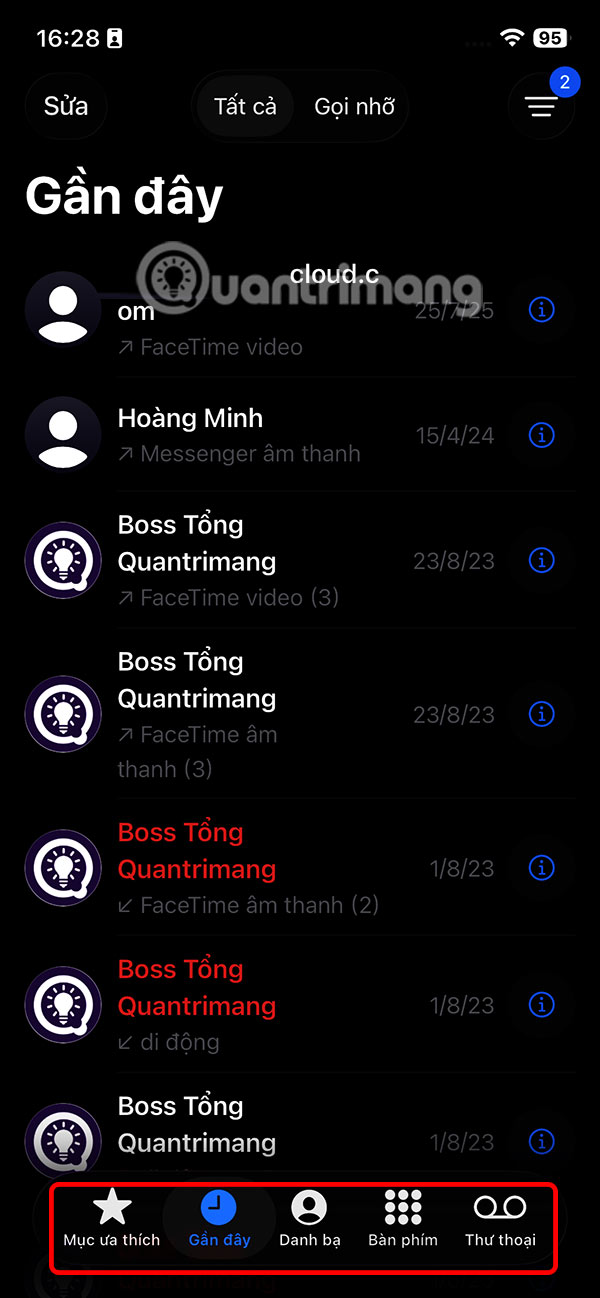Open info for missed di động call
Image resolution: width=600 pixels, height=1298 pixels.
point(541,1004)
